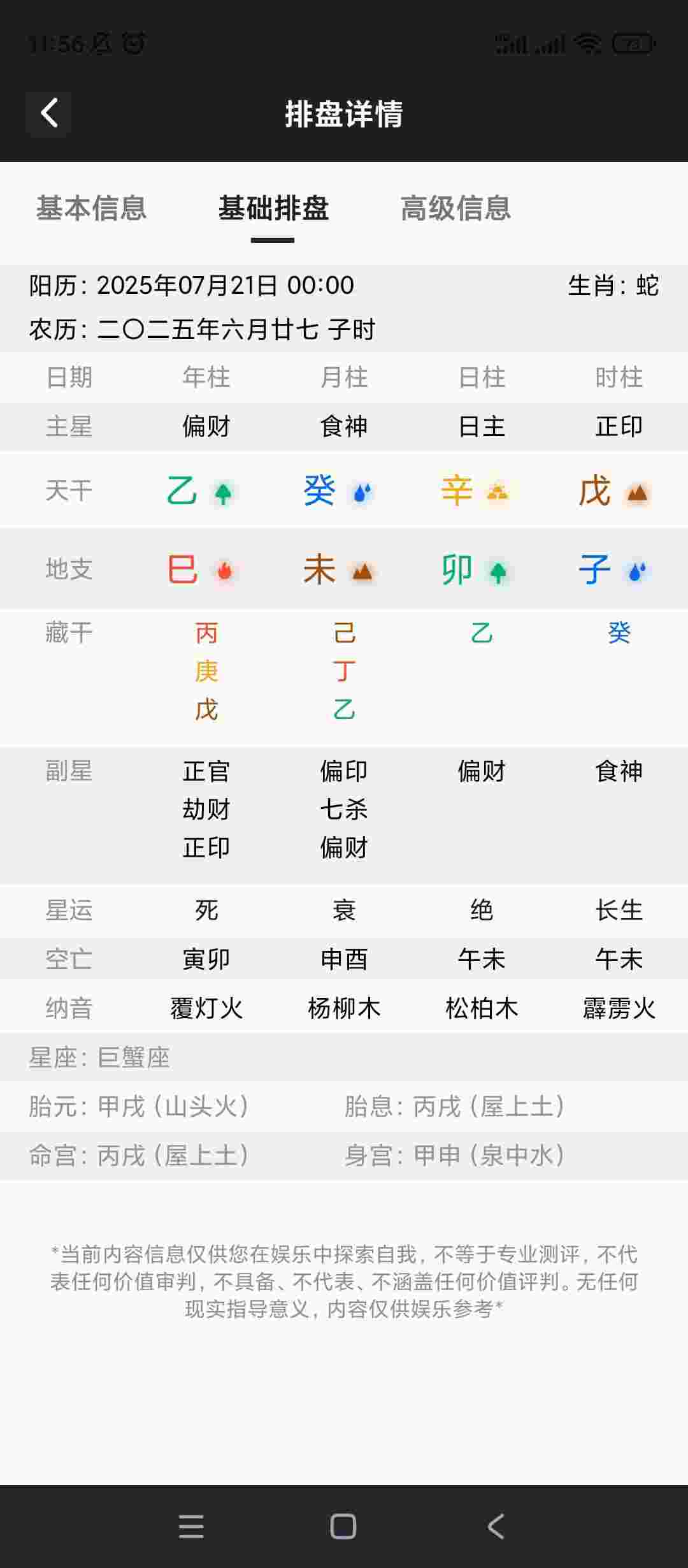Open the 高级信息 tab

[455, 208]
